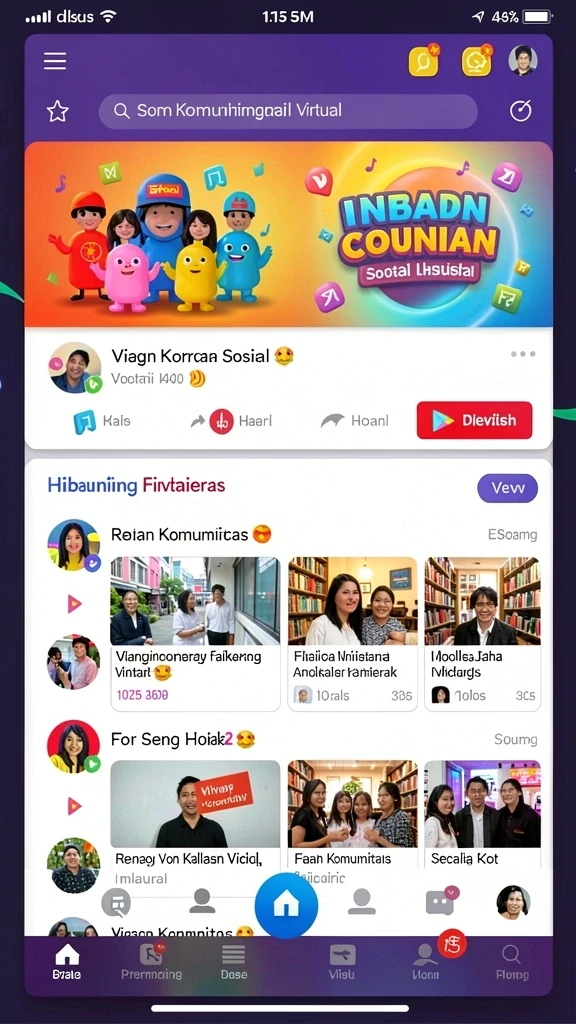
Task: Open three-dot menu on Viagn Korrcan Sosial
Action: [523, 354]
